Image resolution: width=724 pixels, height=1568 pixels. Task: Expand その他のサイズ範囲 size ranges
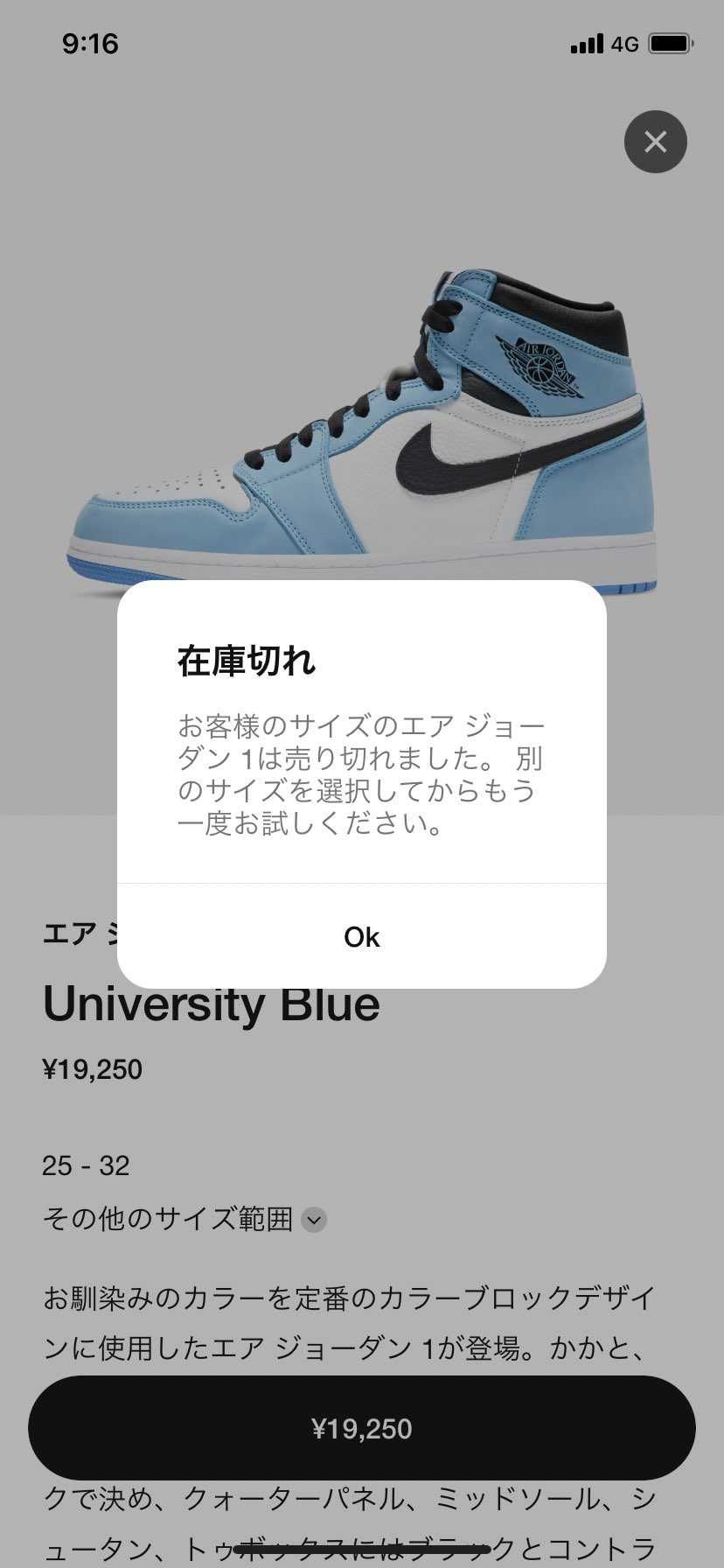[x=314, y=1220]
